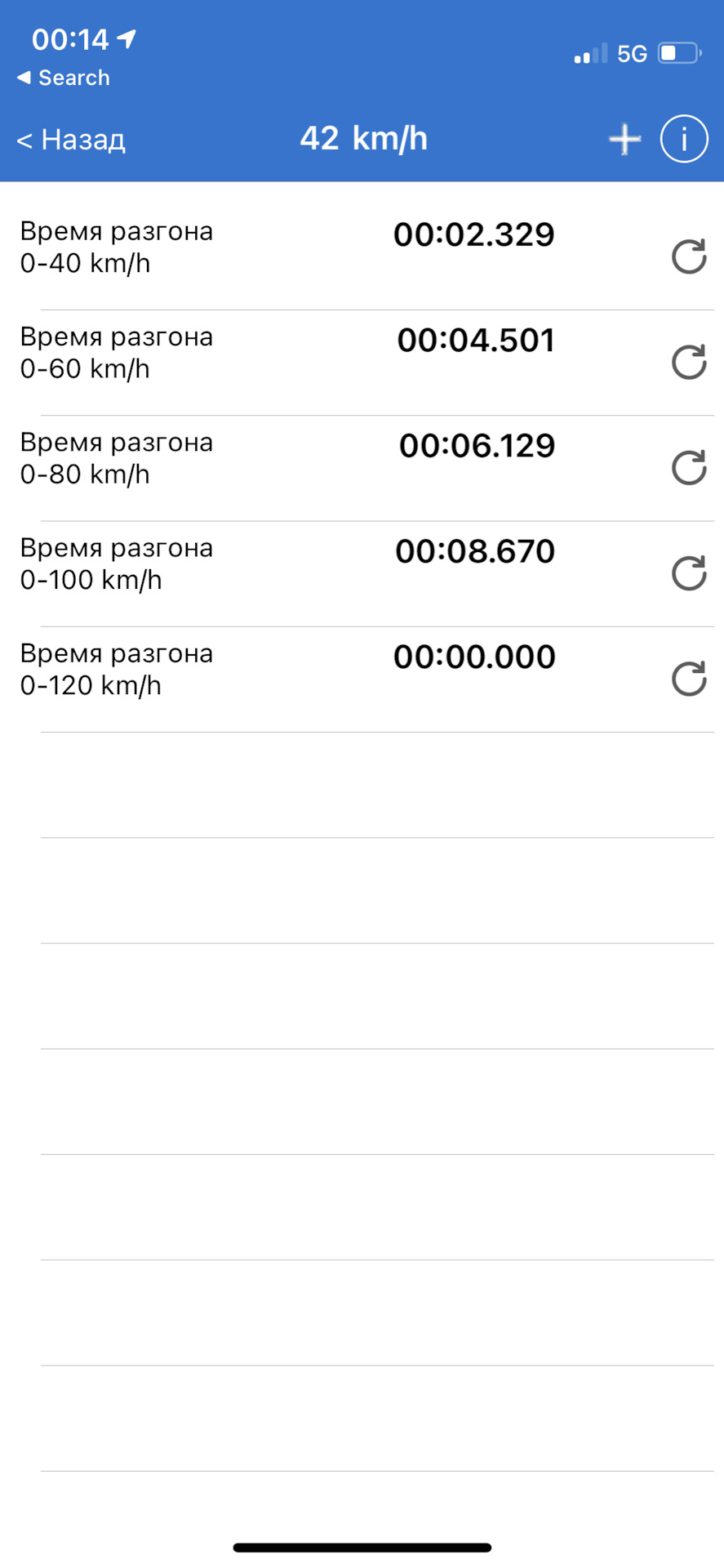
Task: Reset the 0-80 km/h acceleration time
Action: click(689, 467)
